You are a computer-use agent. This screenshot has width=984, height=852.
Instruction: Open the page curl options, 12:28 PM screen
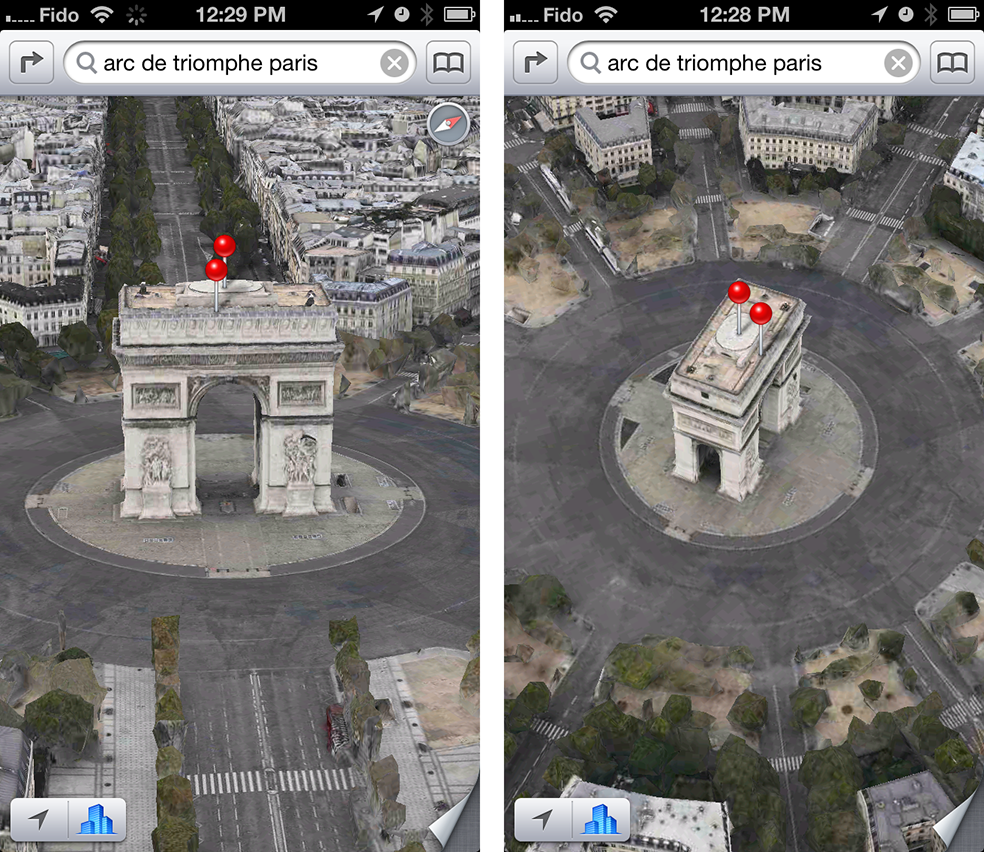961,824
